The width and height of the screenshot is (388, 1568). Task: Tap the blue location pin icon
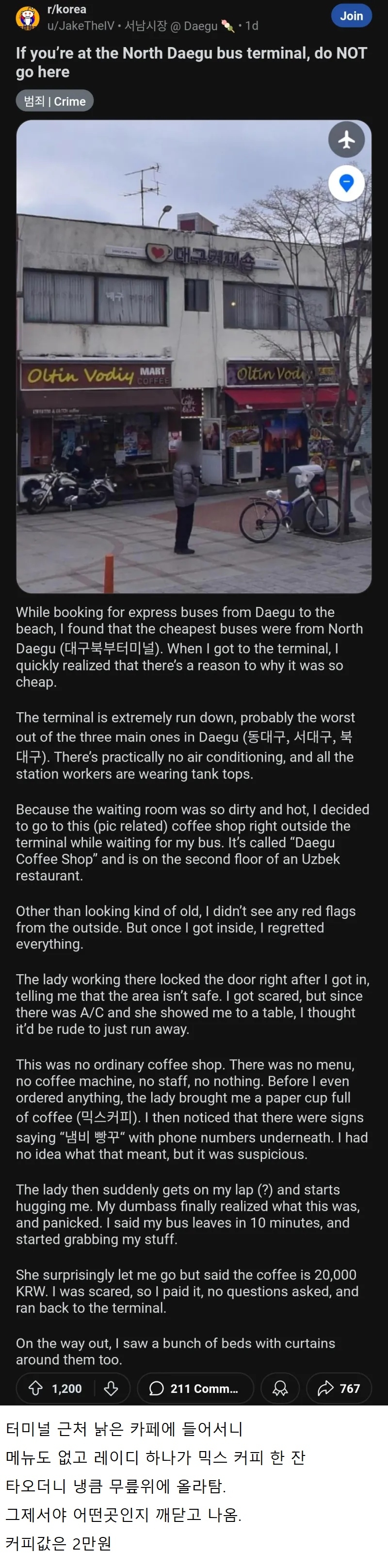[346, 182]
